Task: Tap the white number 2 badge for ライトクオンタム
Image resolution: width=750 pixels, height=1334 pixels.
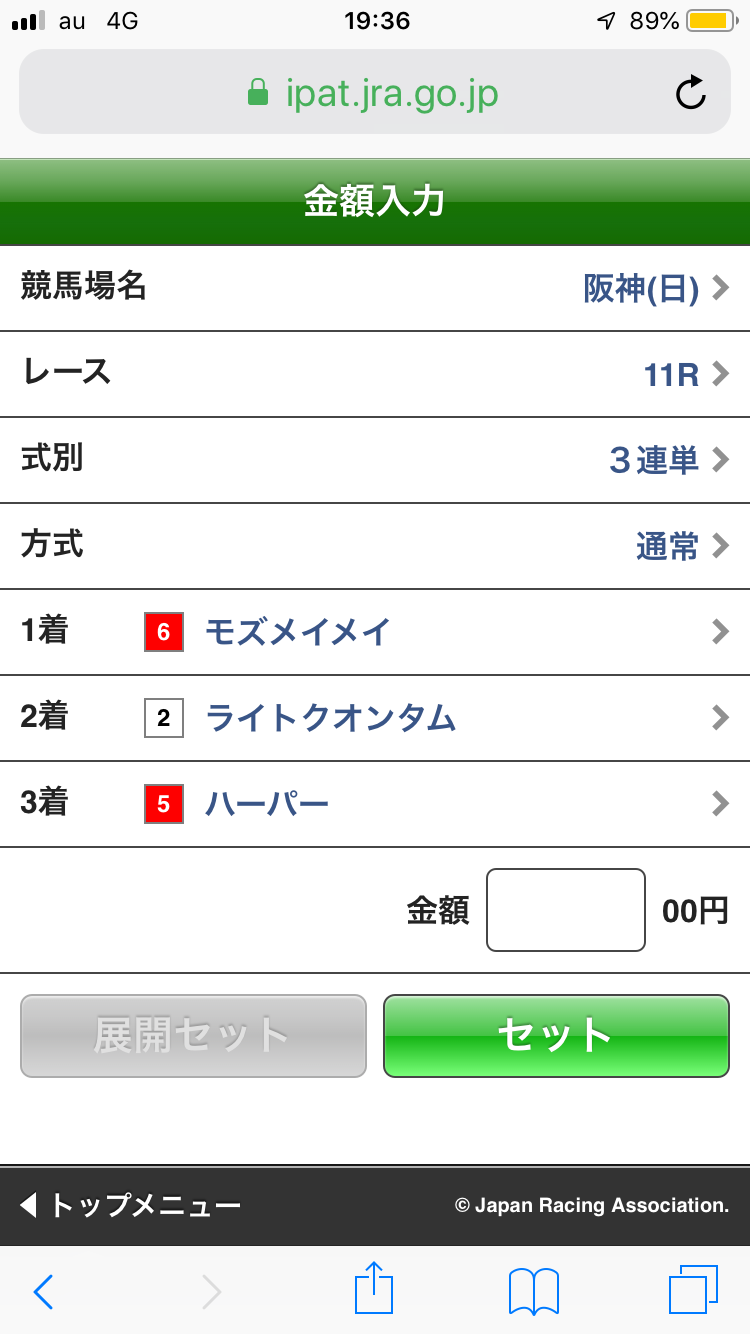Action: [163, 717]
